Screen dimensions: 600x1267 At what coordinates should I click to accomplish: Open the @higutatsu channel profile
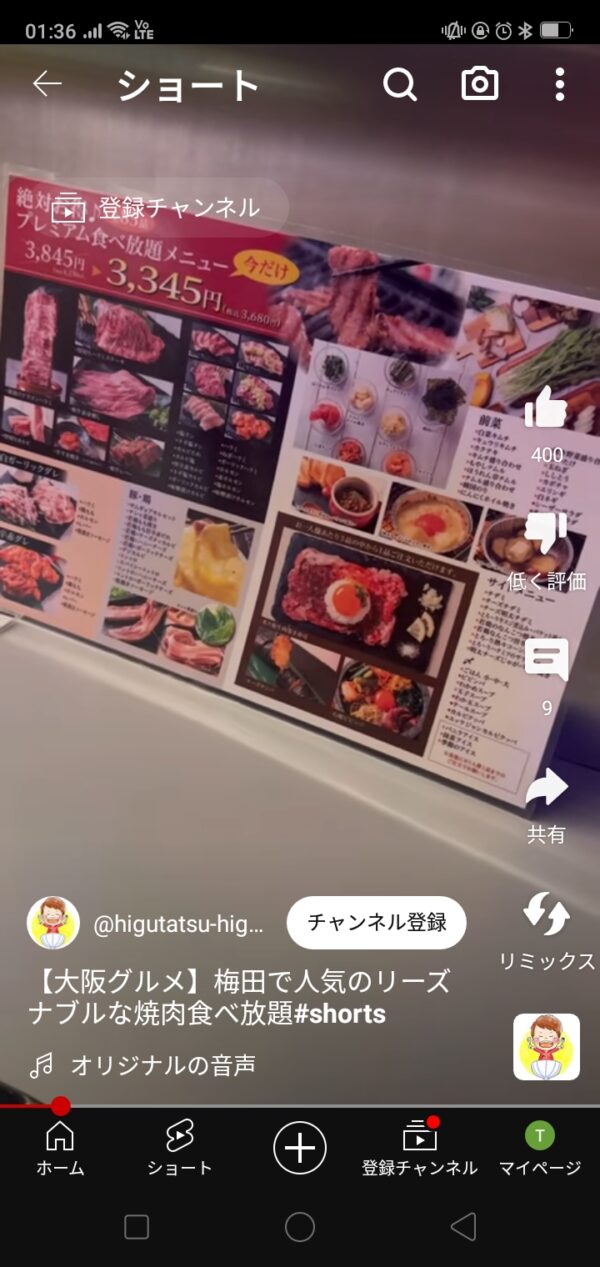[53, 923]
